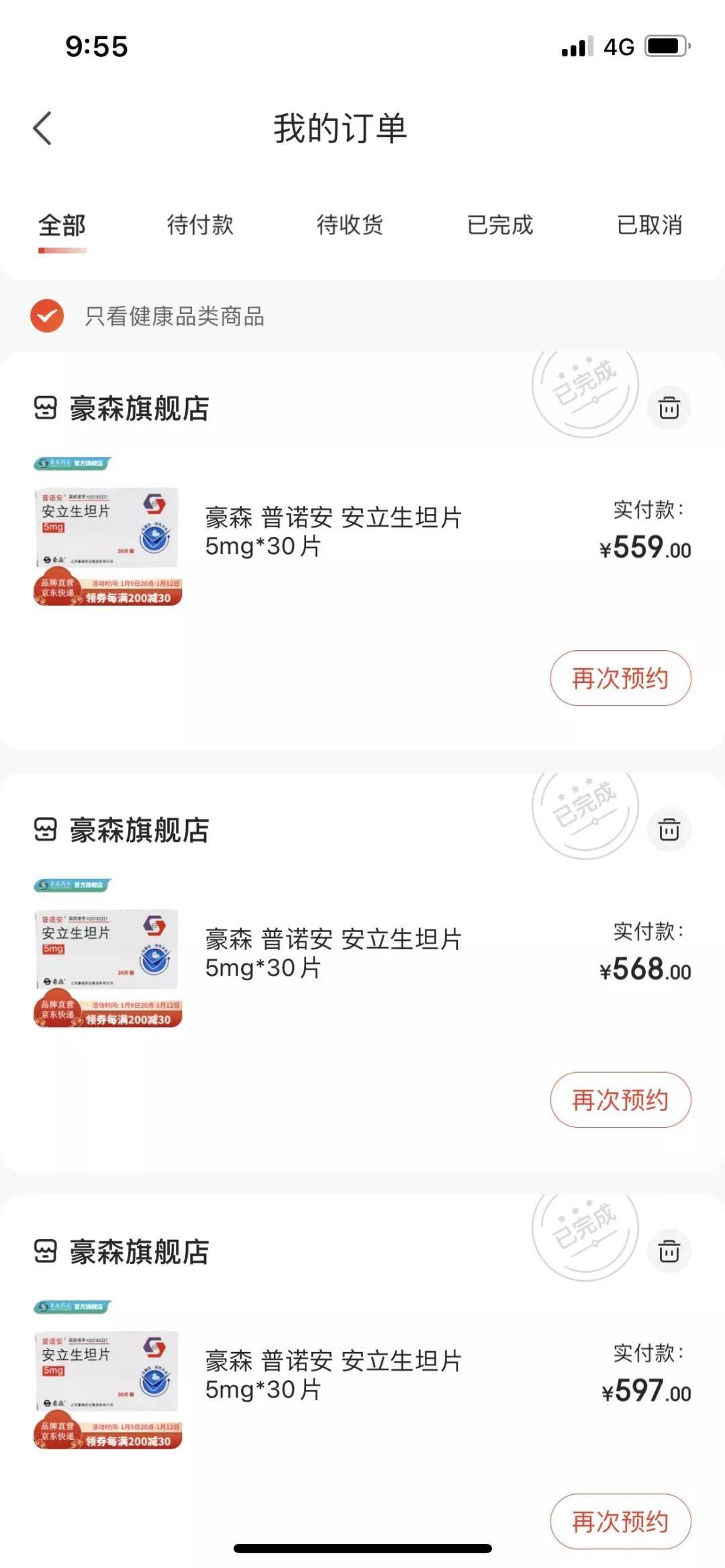
Task: Tap 再次预约 for the ¥559.00 order
Action: 620,678
